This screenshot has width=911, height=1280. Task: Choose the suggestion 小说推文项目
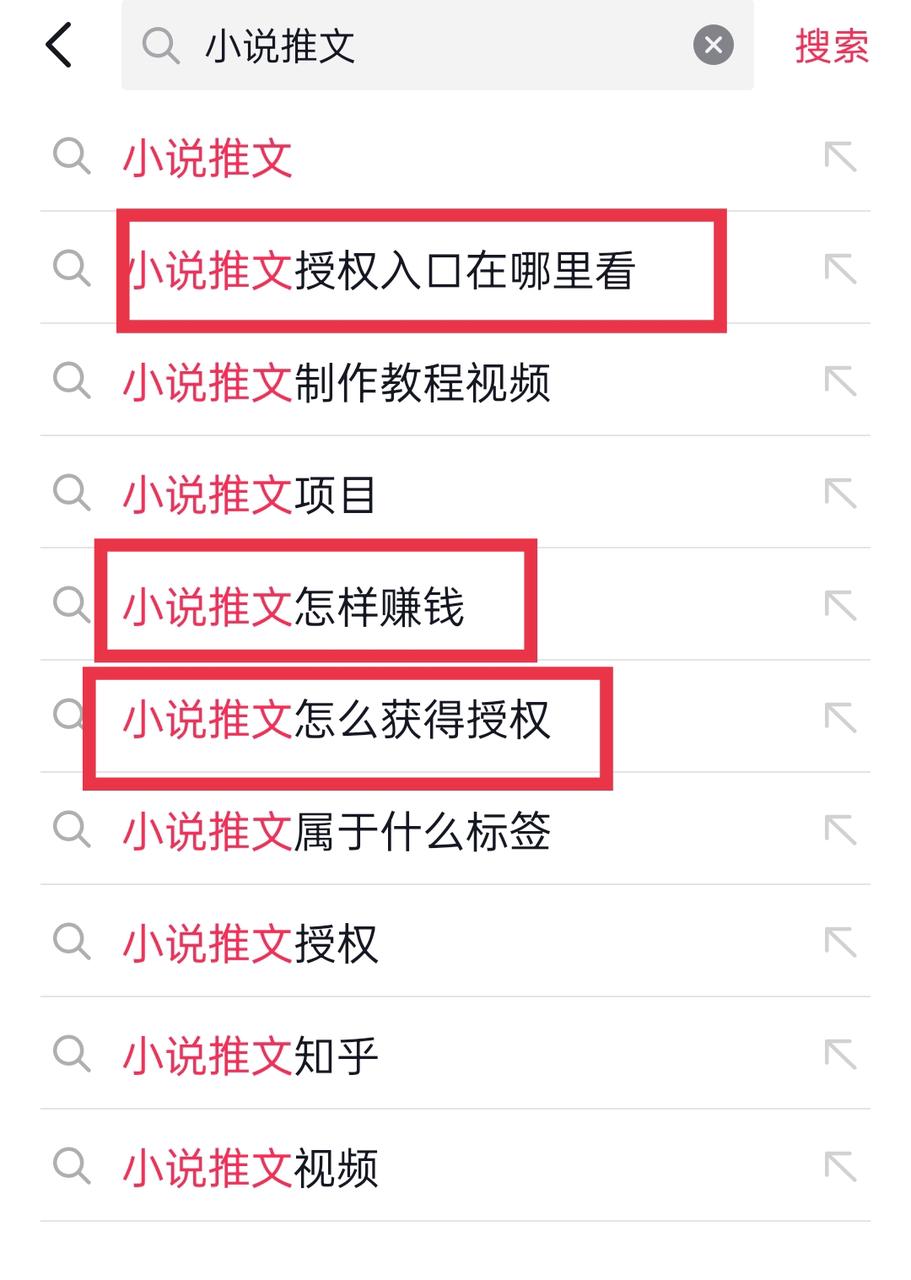(x=249, y=494)
